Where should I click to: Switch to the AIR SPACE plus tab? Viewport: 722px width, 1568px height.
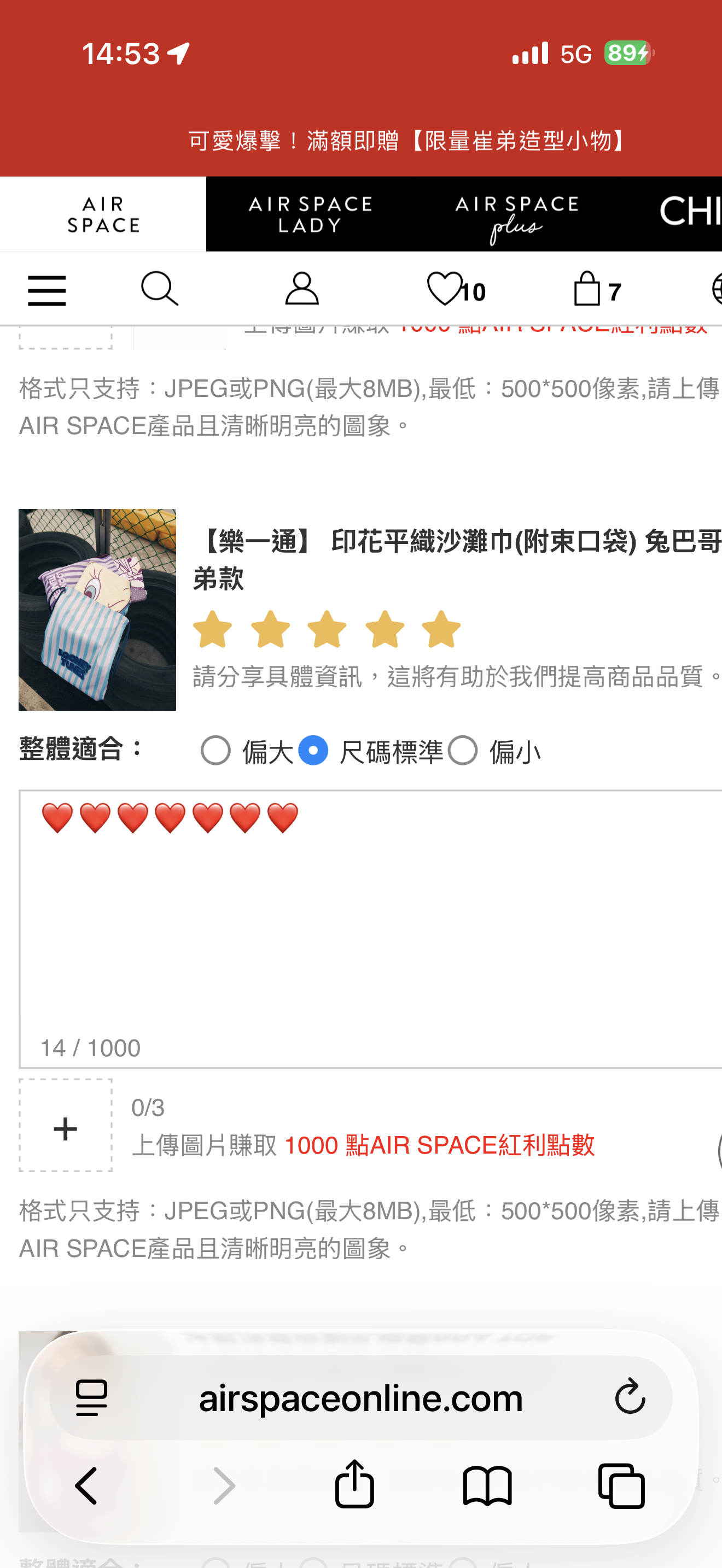tap(516, 214)
